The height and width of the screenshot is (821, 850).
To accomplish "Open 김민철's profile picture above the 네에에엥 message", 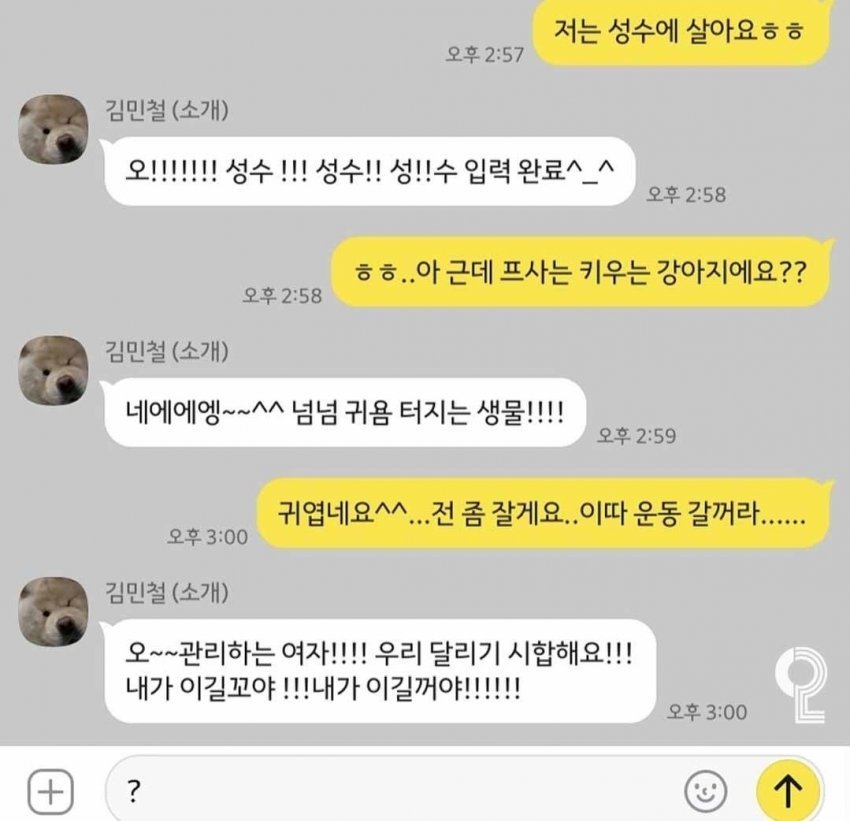I will [x=53, y=370].
